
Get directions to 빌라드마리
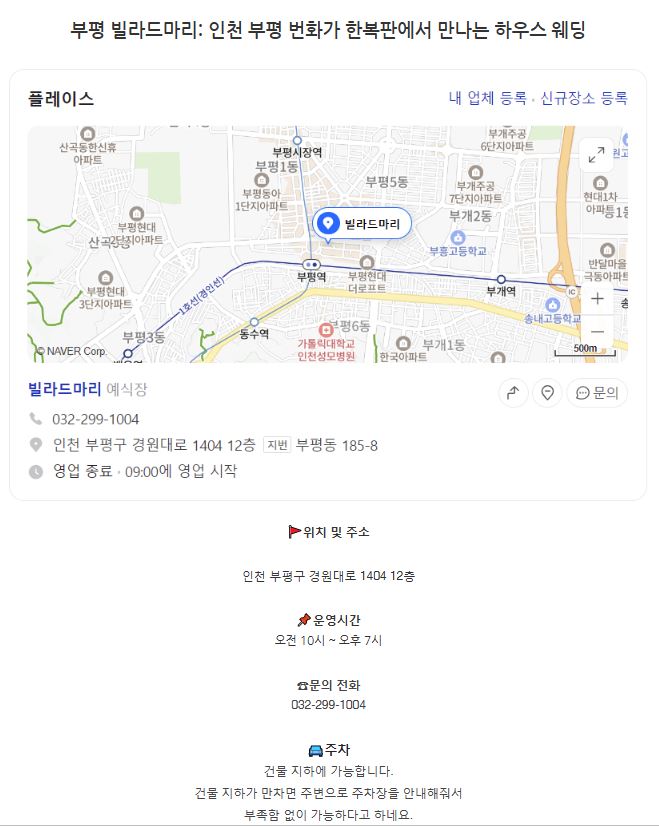pyautogui.click(x=513, y=393)
